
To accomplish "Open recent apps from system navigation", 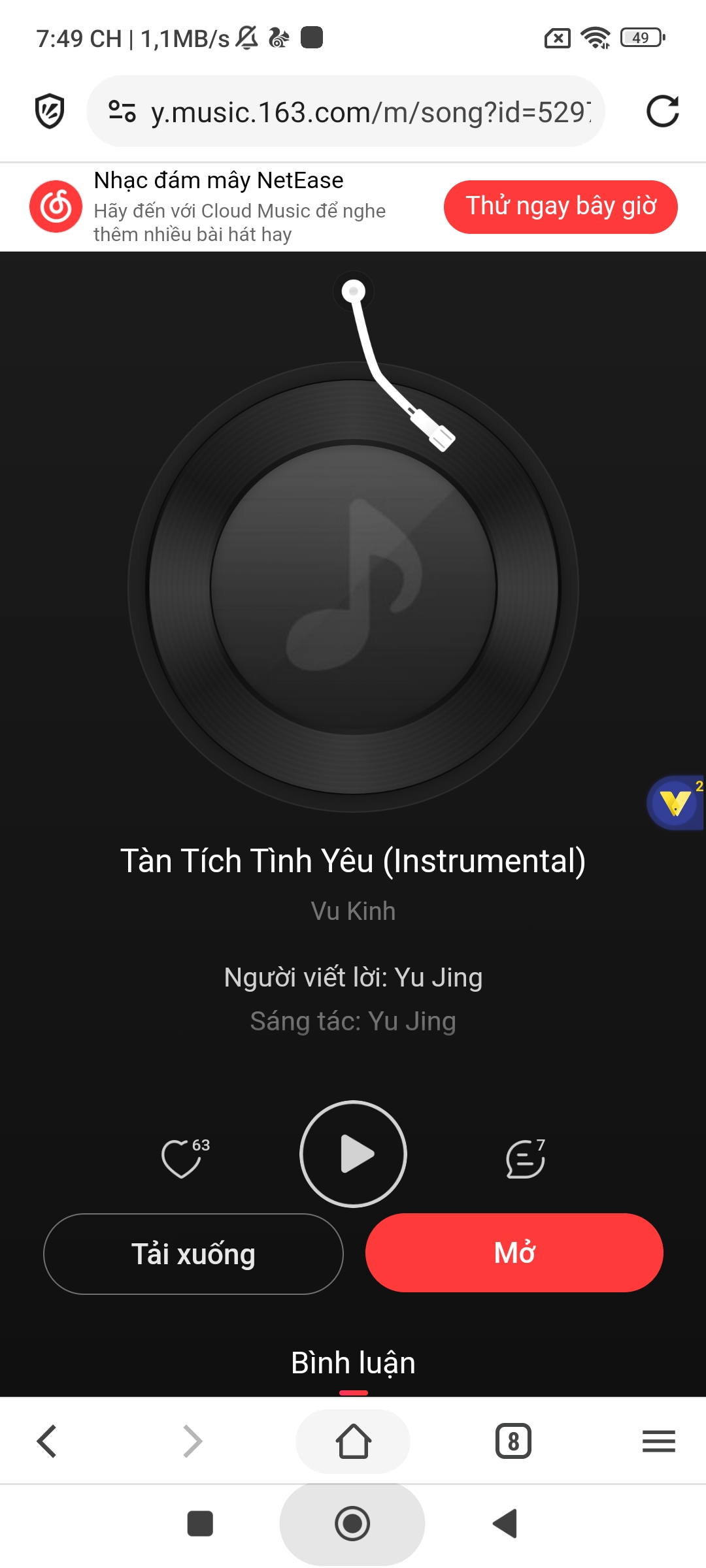I will [x=200, y=1524].
